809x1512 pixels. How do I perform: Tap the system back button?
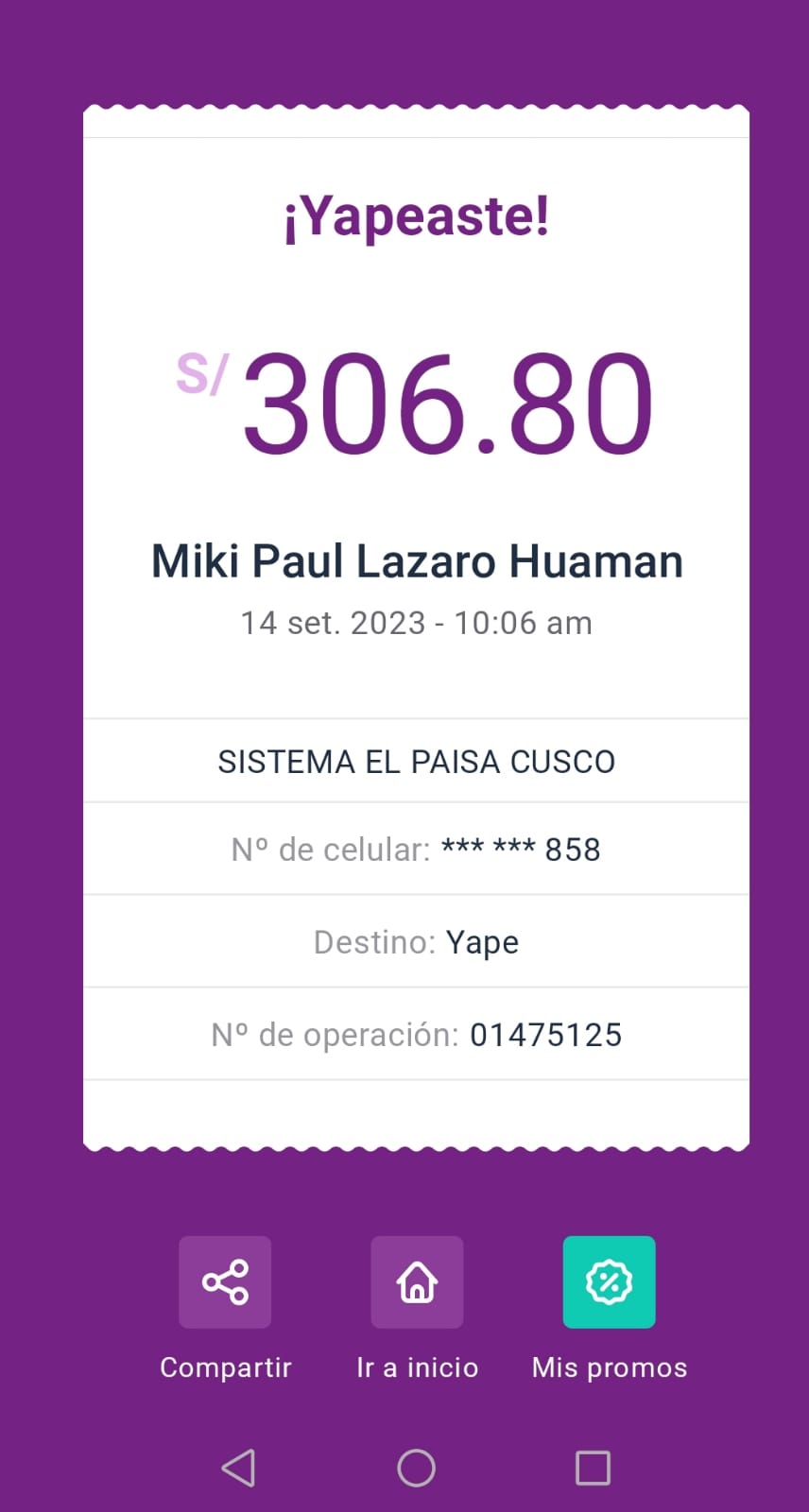tap(238, 1468)
